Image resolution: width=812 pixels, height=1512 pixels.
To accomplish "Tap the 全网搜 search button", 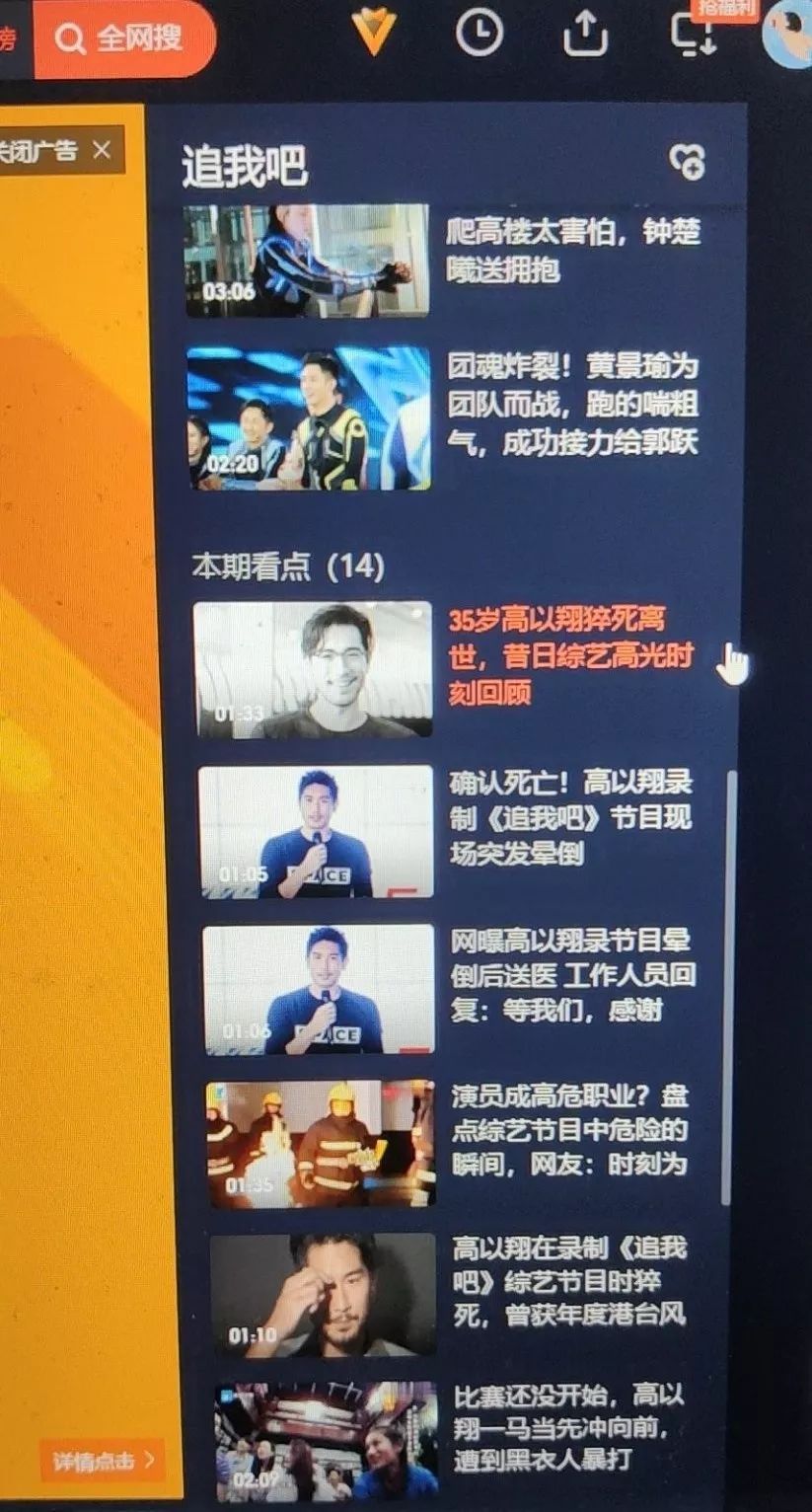I will coord(124,39).
